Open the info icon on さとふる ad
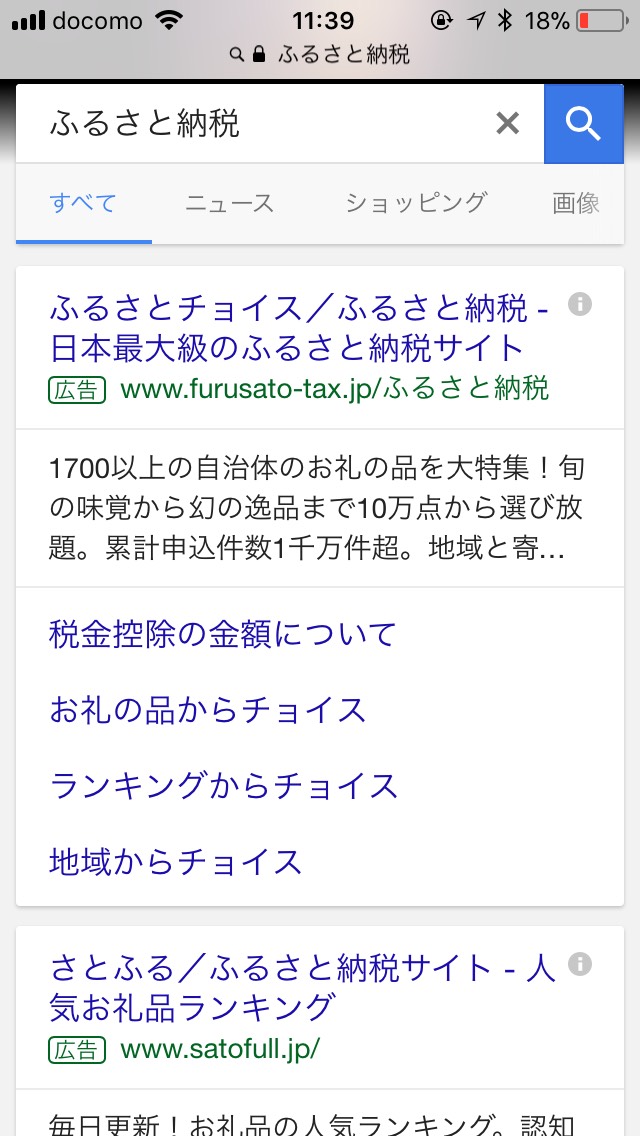640x1136 pixels. pos(580,964)
